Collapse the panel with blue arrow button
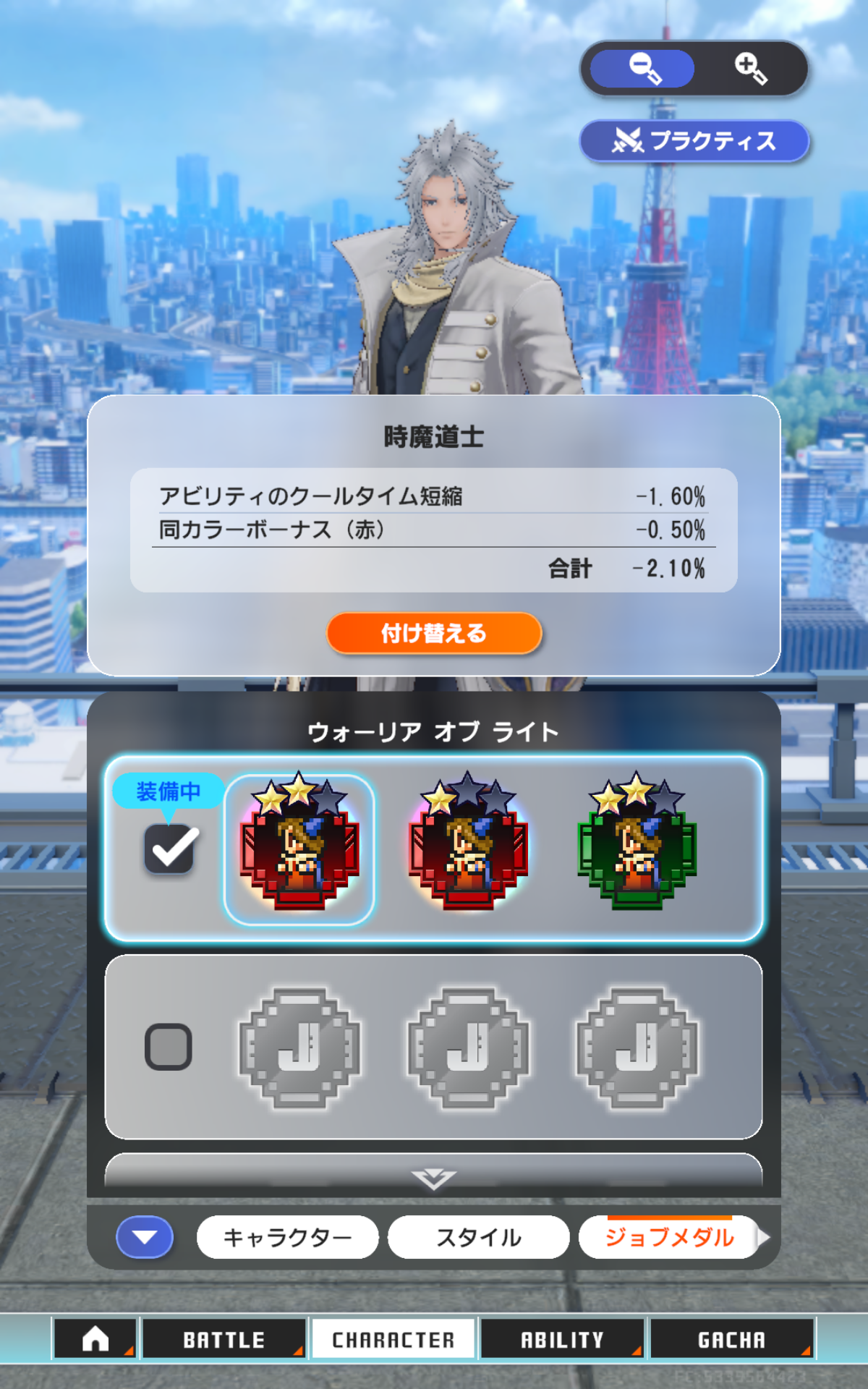The image size is (868, 1389). tap(145, 1237)
